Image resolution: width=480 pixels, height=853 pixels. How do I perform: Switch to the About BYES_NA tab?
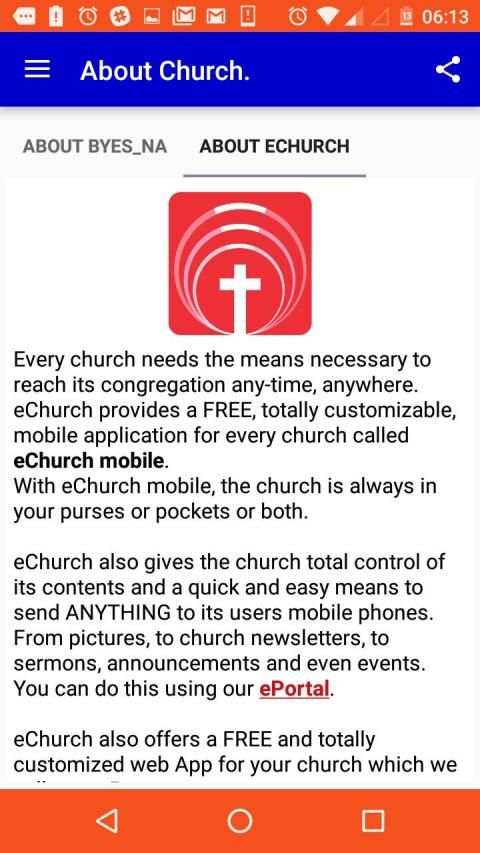pyautogui.click(x=95, y=146)
